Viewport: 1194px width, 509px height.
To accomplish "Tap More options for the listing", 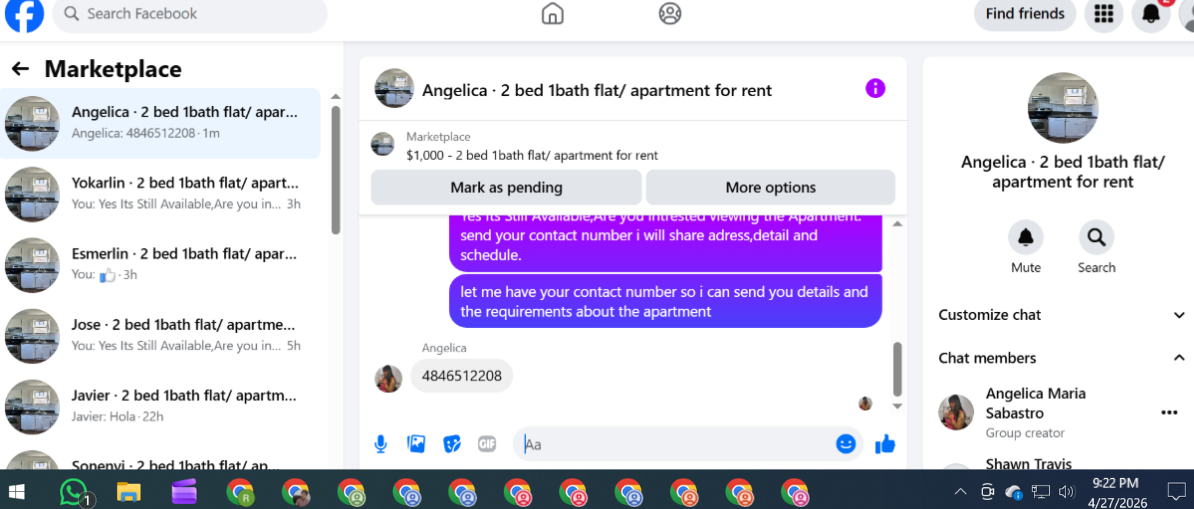I will (x=771, y=187).
